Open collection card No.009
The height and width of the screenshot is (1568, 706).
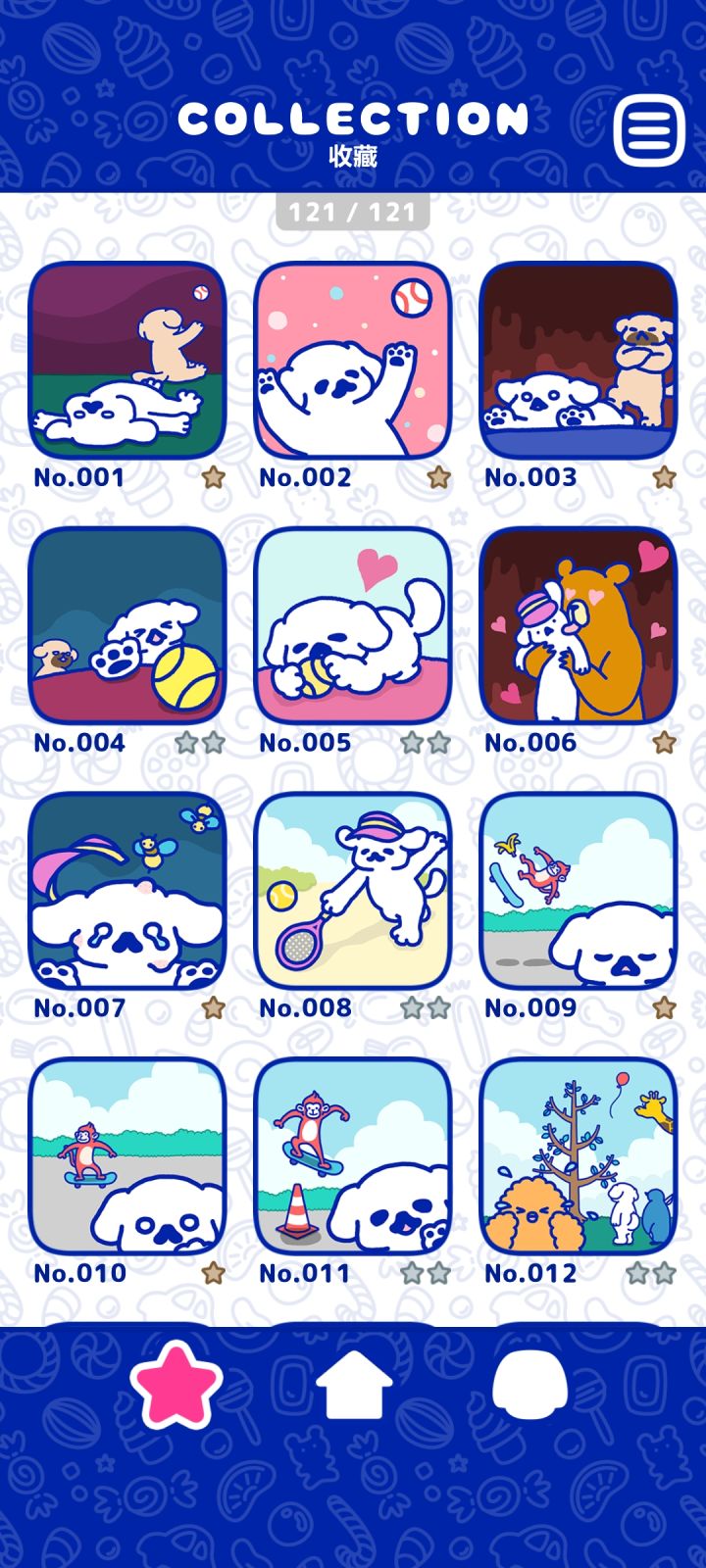point(579,891)
